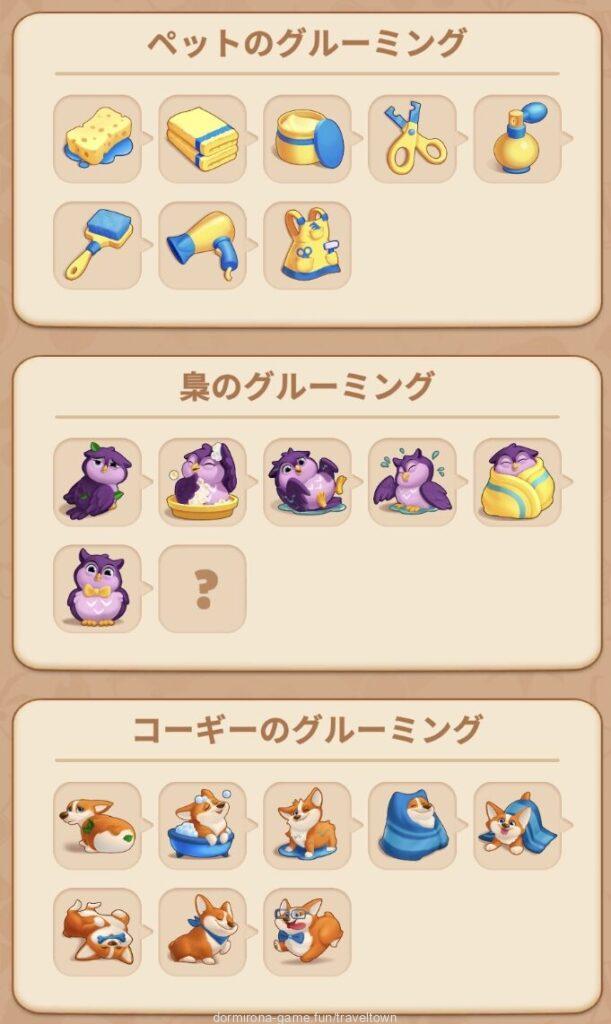Screen dimensions: 611x1024
Task: Tap the corgi hidden under blue towel
Action: coord(412,826)
